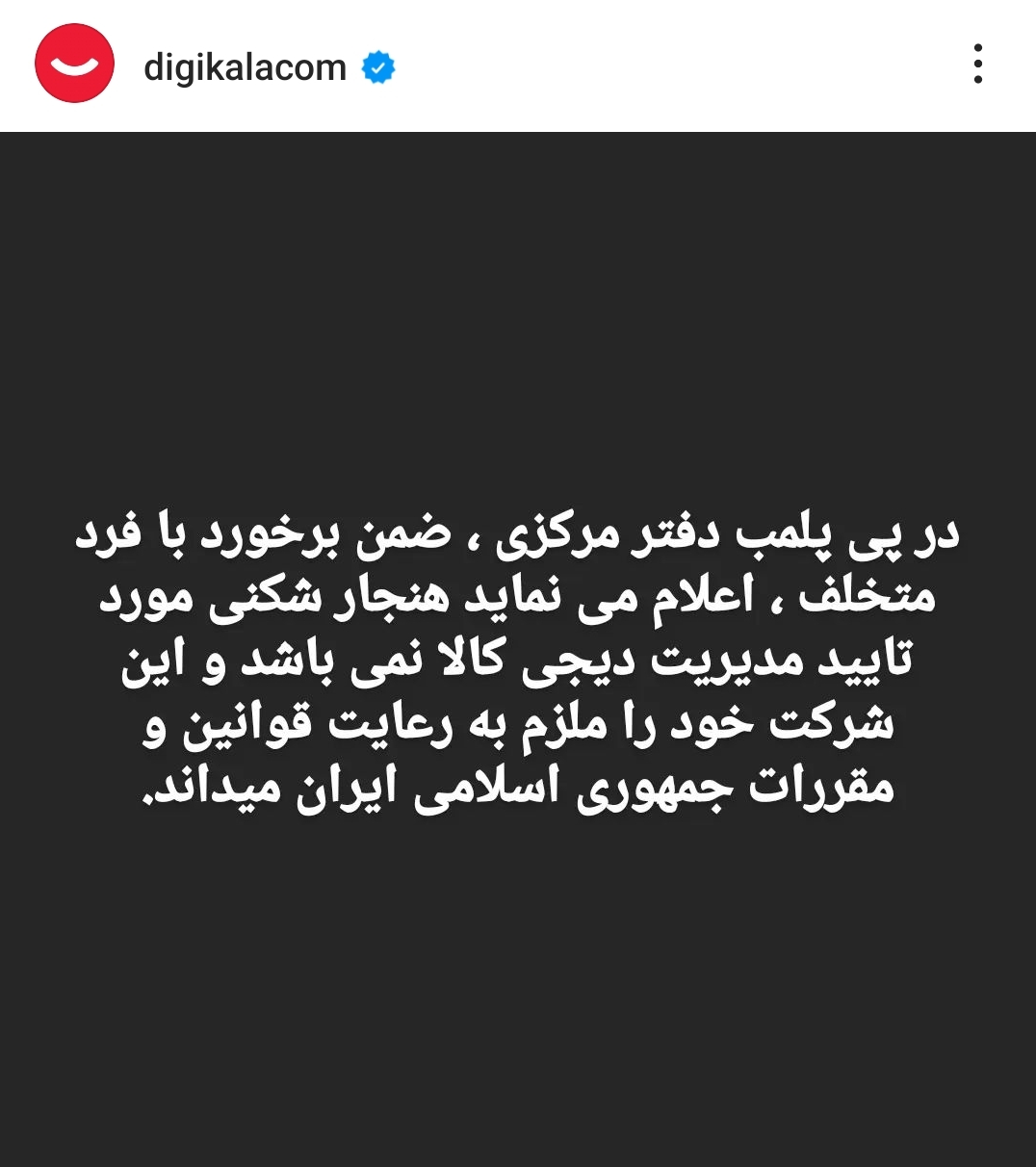Screen dimensions: 1036x1167
Task: Go to digikalacom username profile
Action: [x=245, y=67]
